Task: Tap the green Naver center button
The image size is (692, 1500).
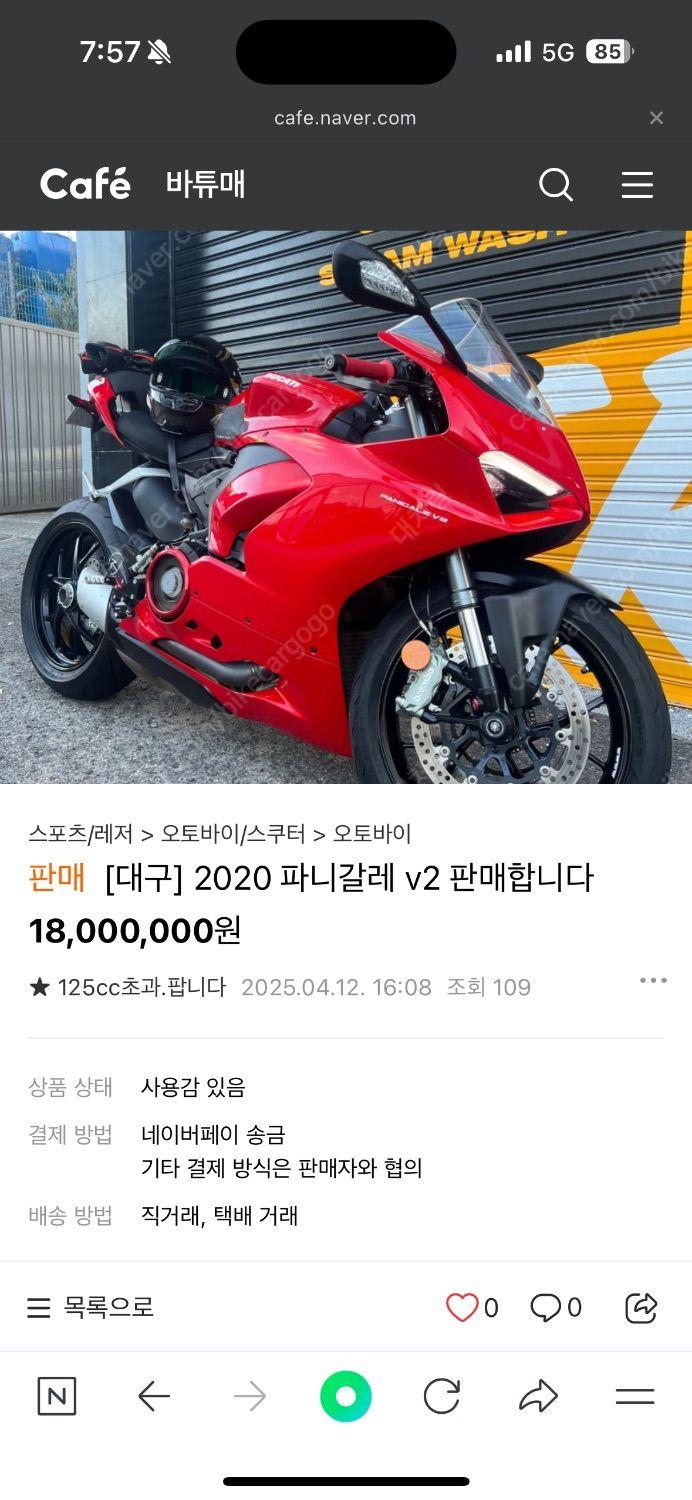Action: point(346,1396)
